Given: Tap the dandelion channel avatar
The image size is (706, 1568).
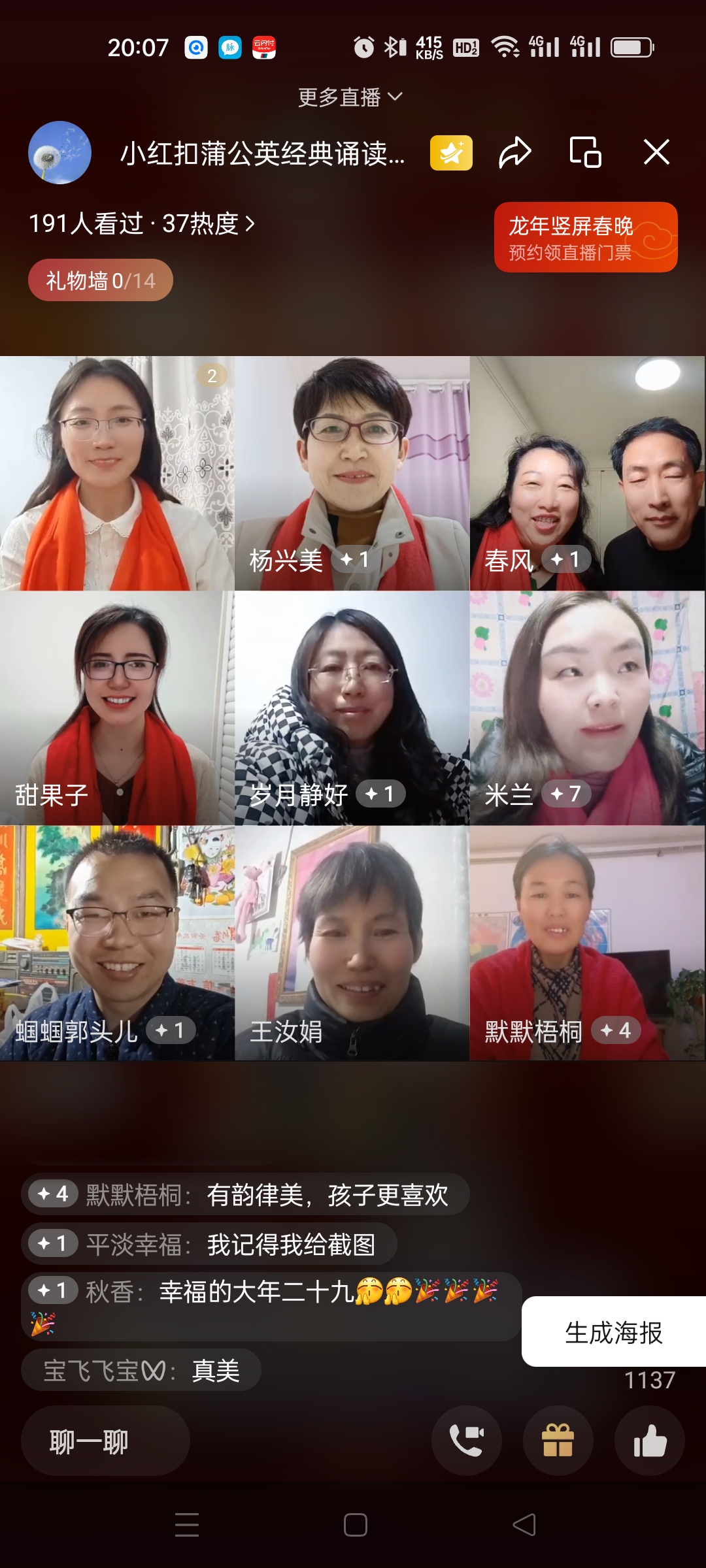Looking at the screenshot, I should pos(58,152).
